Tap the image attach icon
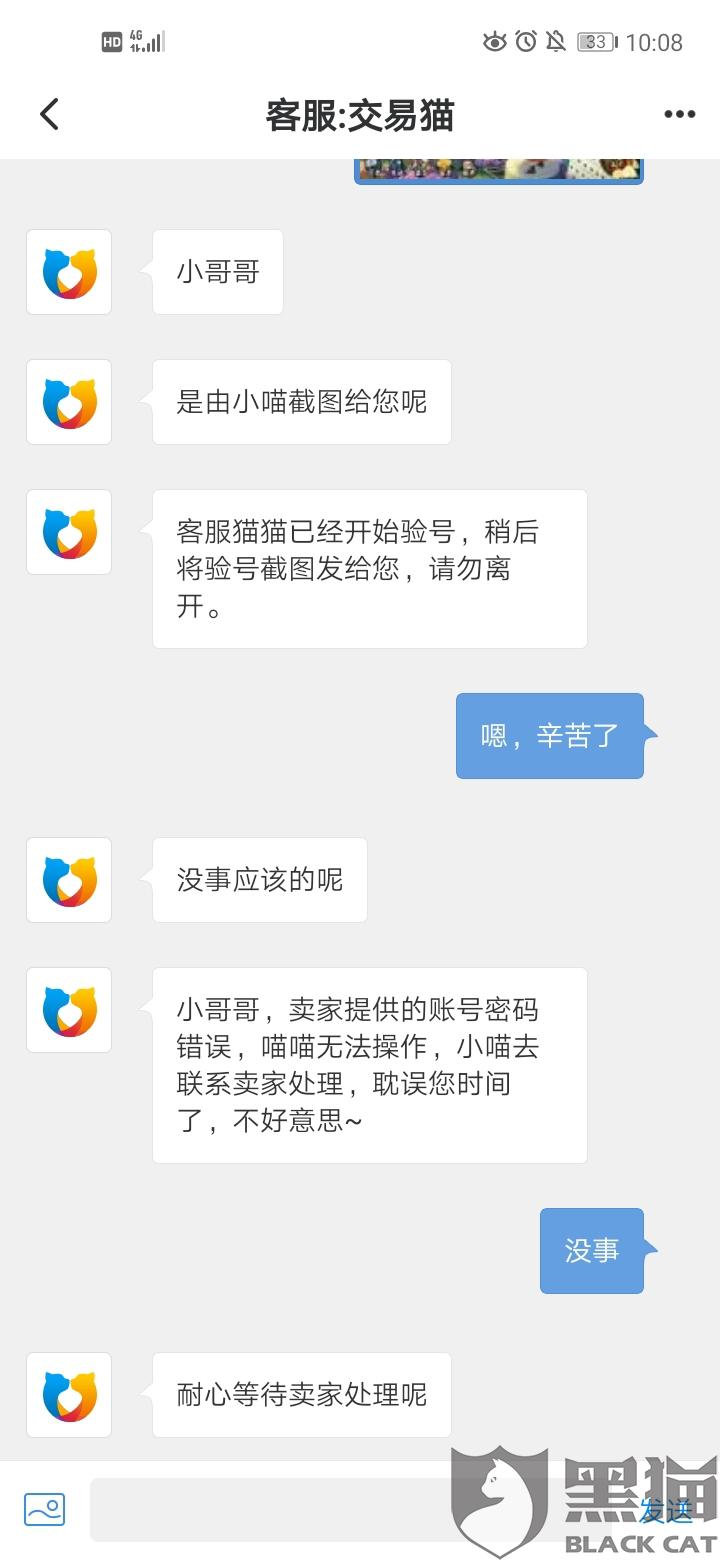This screenshot has width=720, height=1560. pos(44,1509)
